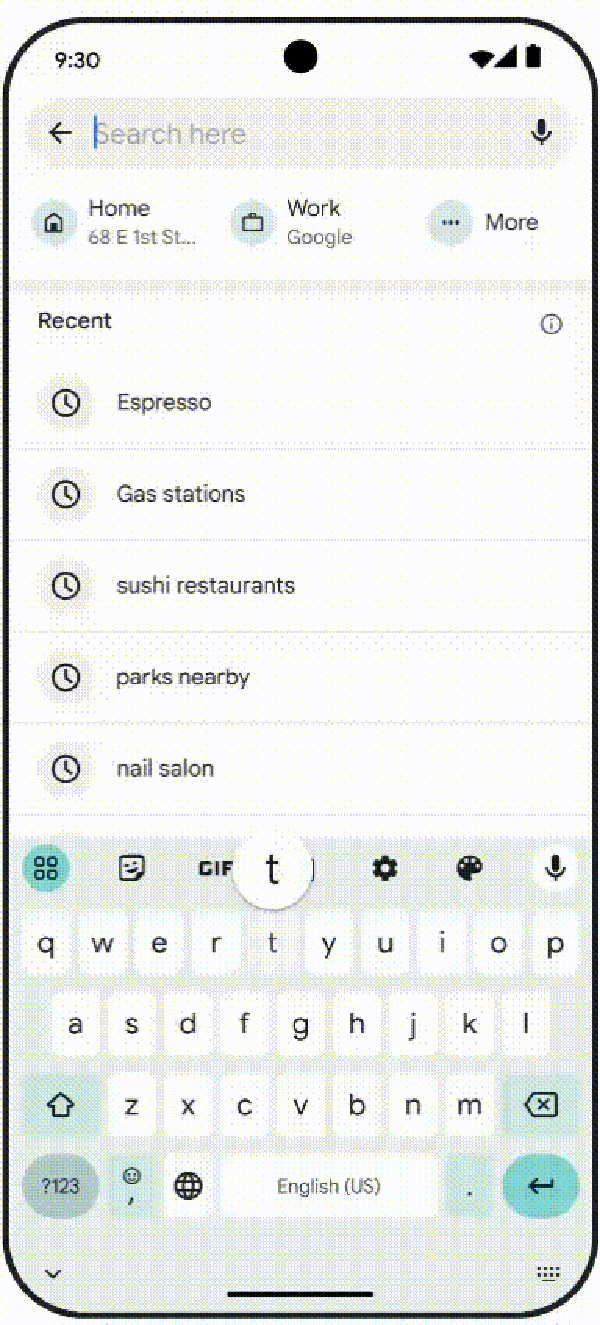This screenshot has width=600, height=1325.
Task: Choose parks nearby from recents
Action: click(x=182, y=678)
